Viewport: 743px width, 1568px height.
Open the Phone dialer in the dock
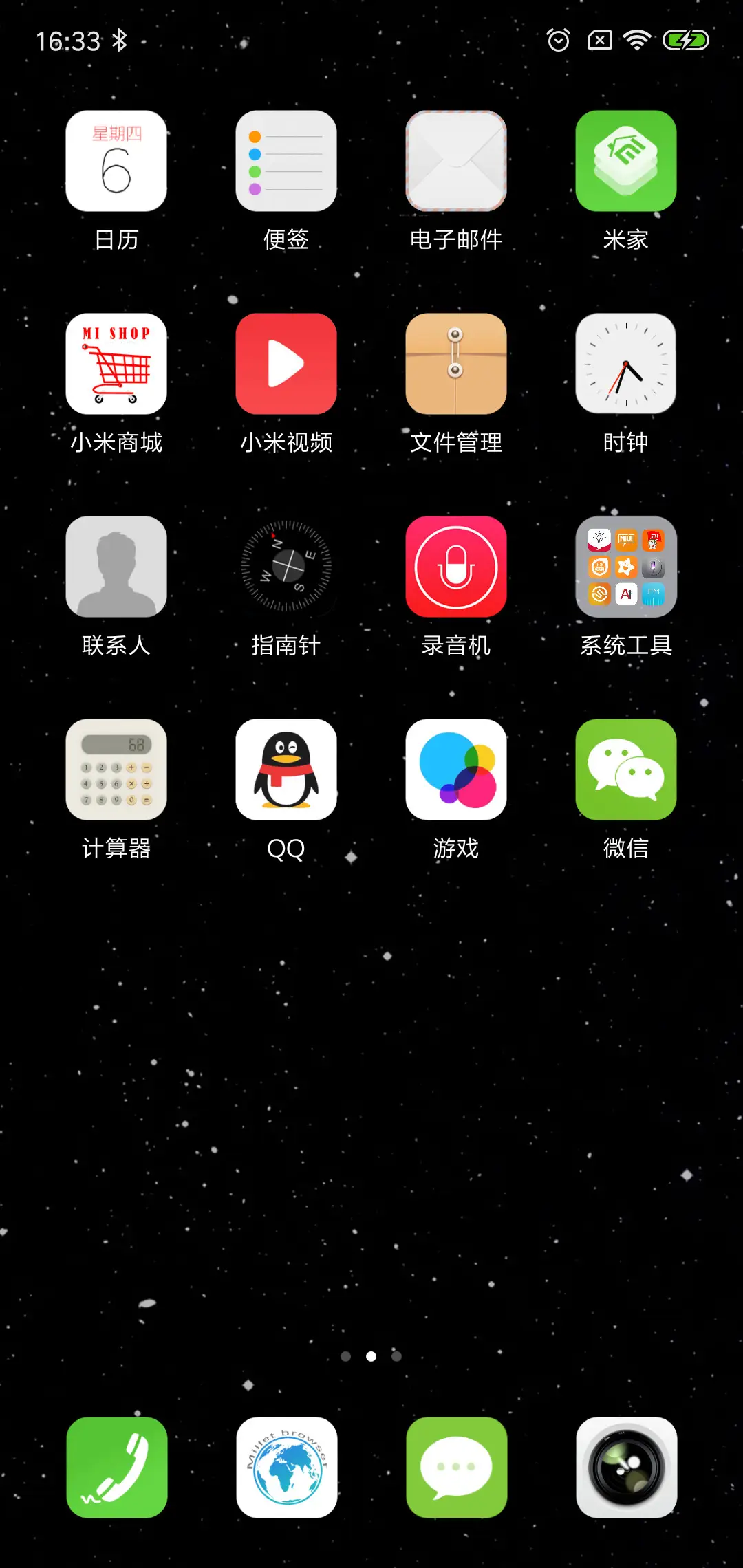point(116,1468)
